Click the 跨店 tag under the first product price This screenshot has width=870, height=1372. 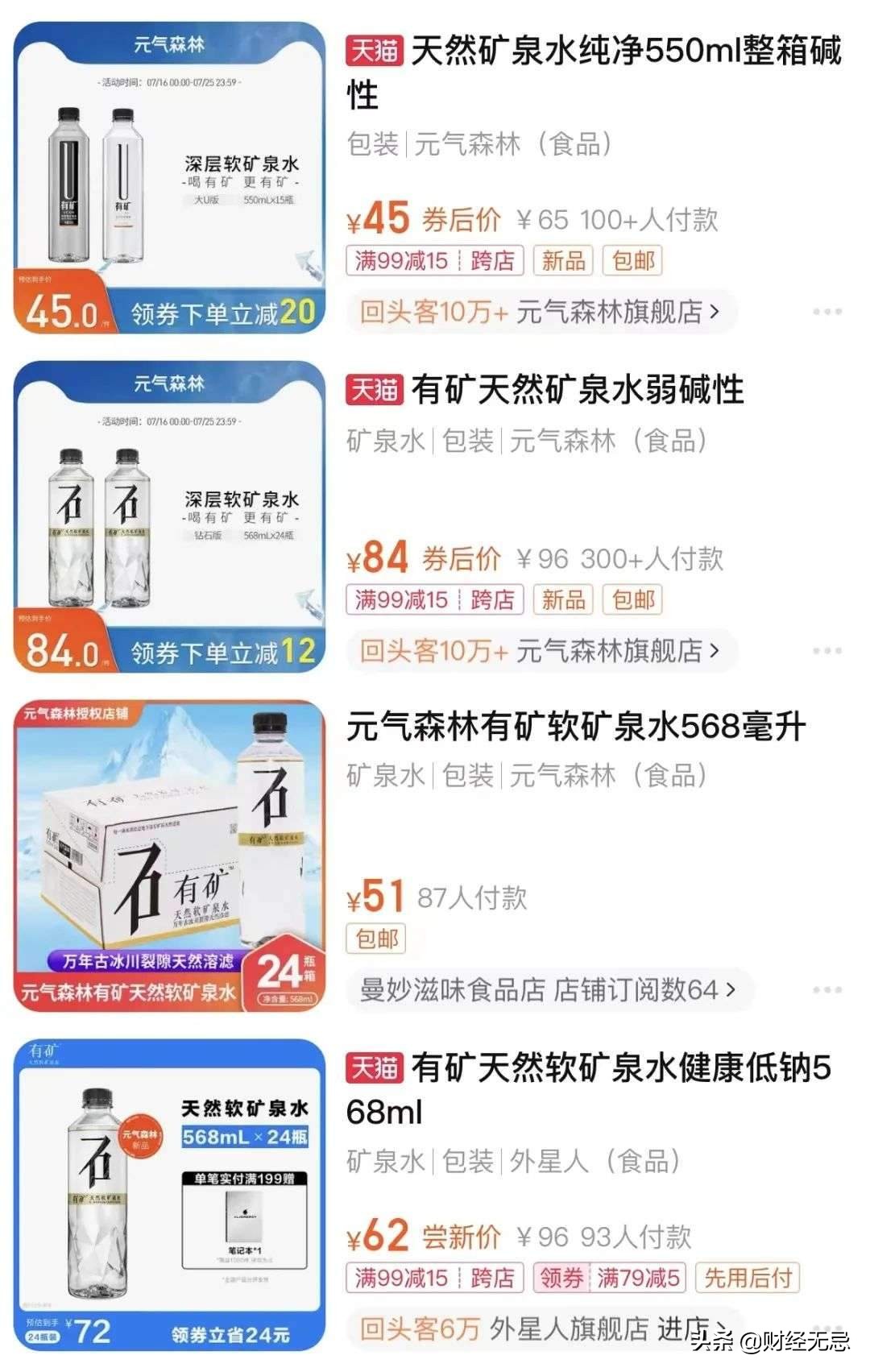tap(492, 260)
